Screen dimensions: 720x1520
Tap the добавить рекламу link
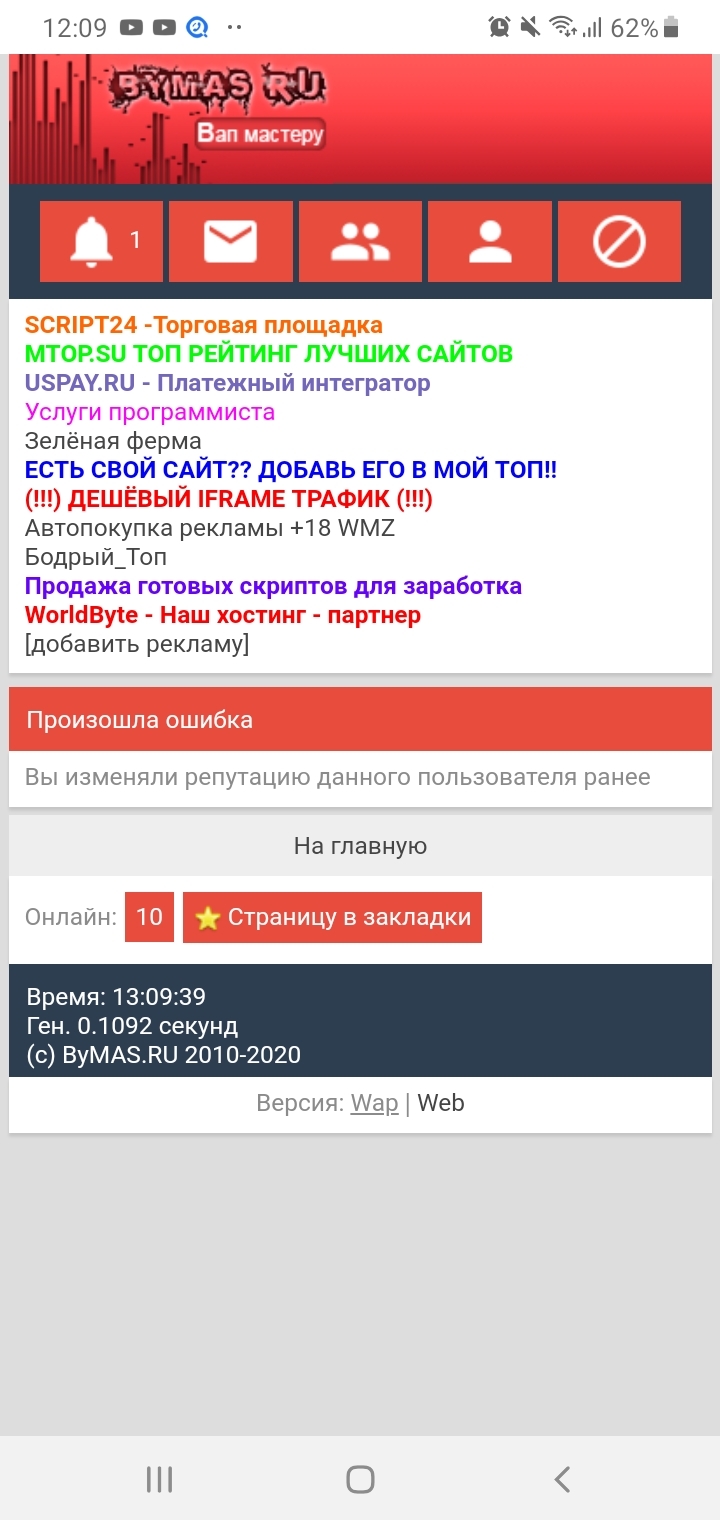click(x=137, y=644)
